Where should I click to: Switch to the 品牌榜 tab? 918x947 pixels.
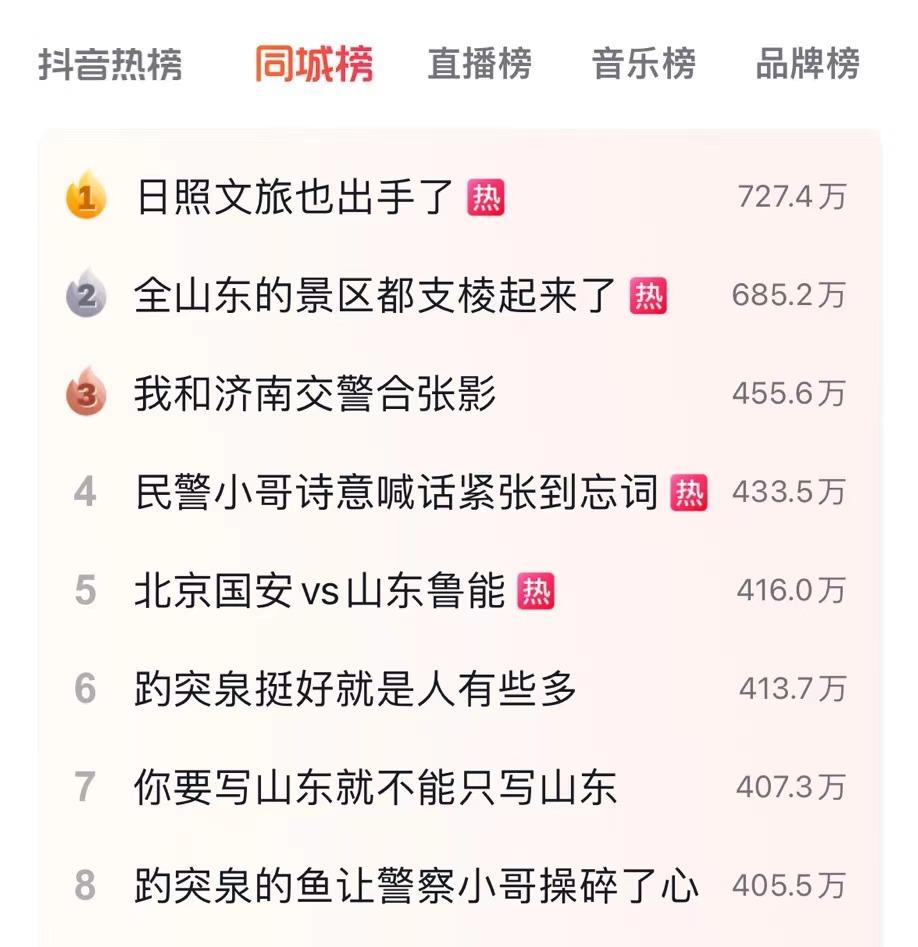click(x=808, y=64)
